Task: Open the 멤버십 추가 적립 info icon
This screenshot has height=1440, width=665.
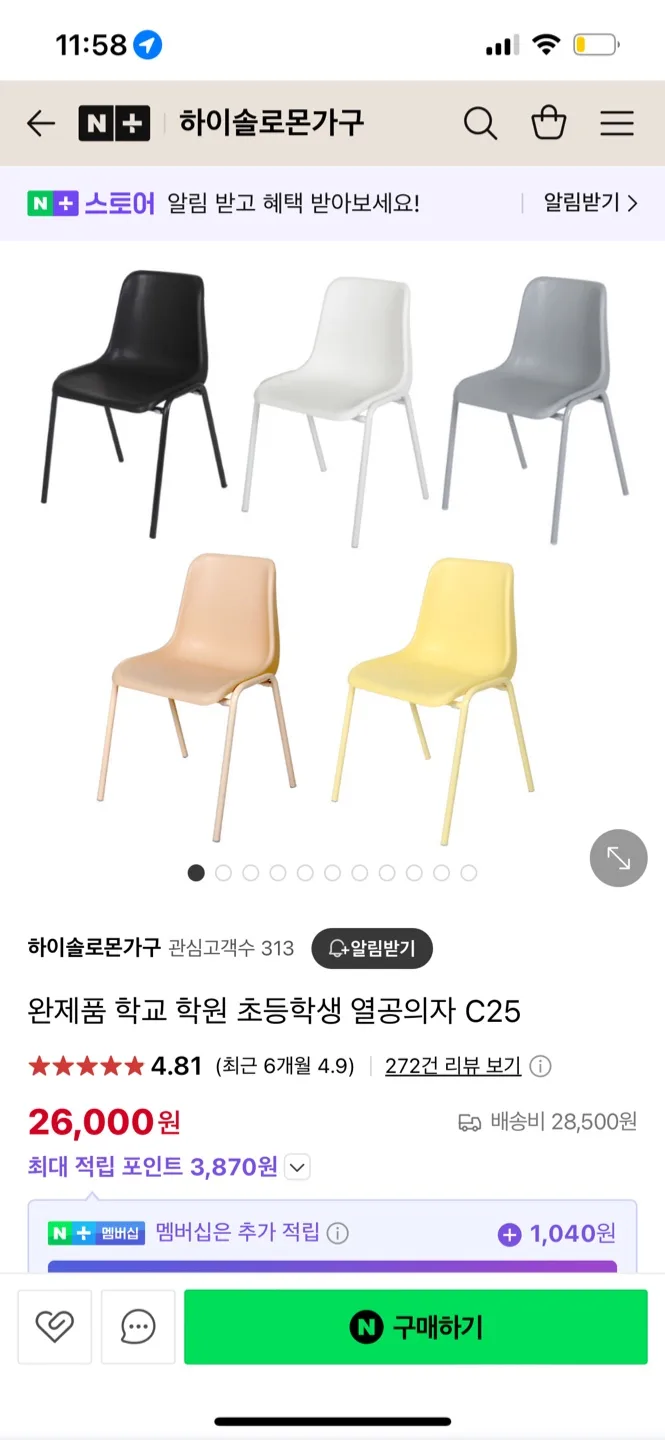Action: (338, 1233)
